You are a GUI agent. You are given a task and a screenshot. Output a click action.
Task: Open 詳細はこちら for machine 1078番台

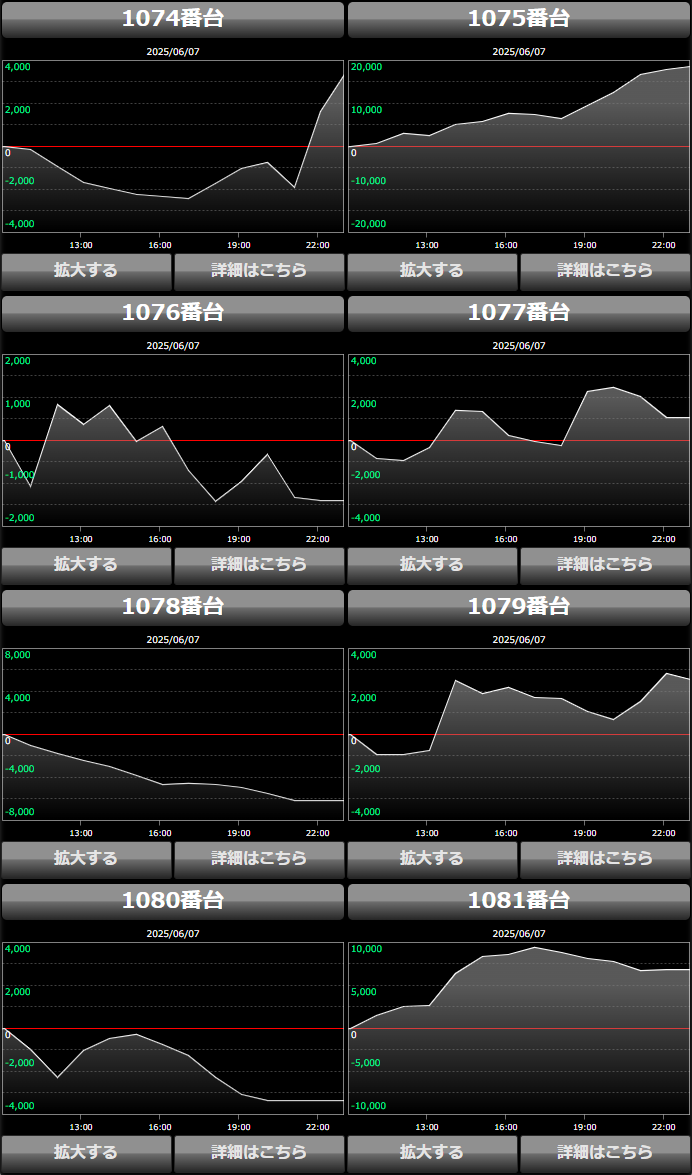coord(259,858)
